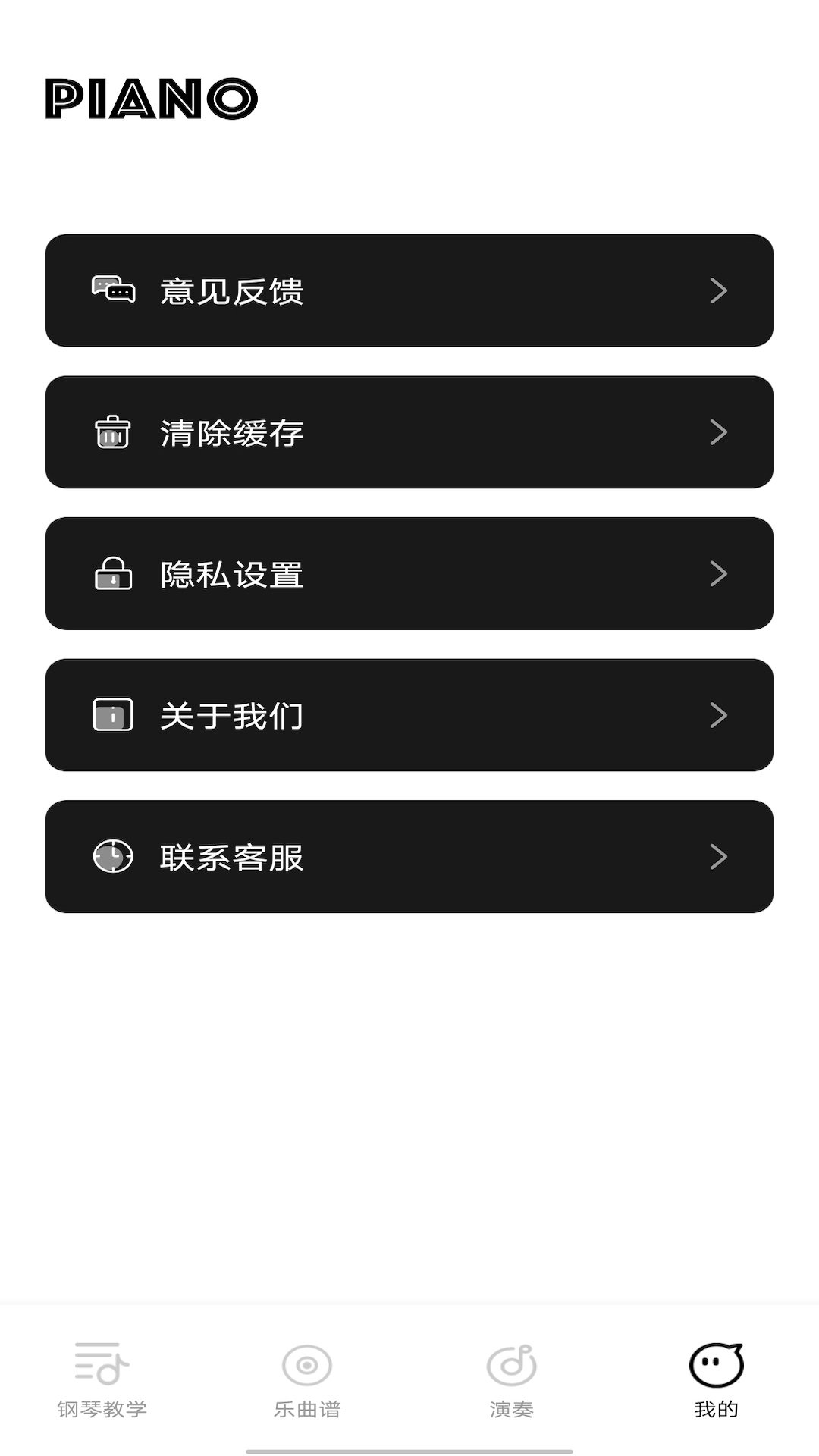Click the music note icon above 演奏
Image resolution: width=819 pixels, height=1456 pixels.
click(x=512, y=1365)
